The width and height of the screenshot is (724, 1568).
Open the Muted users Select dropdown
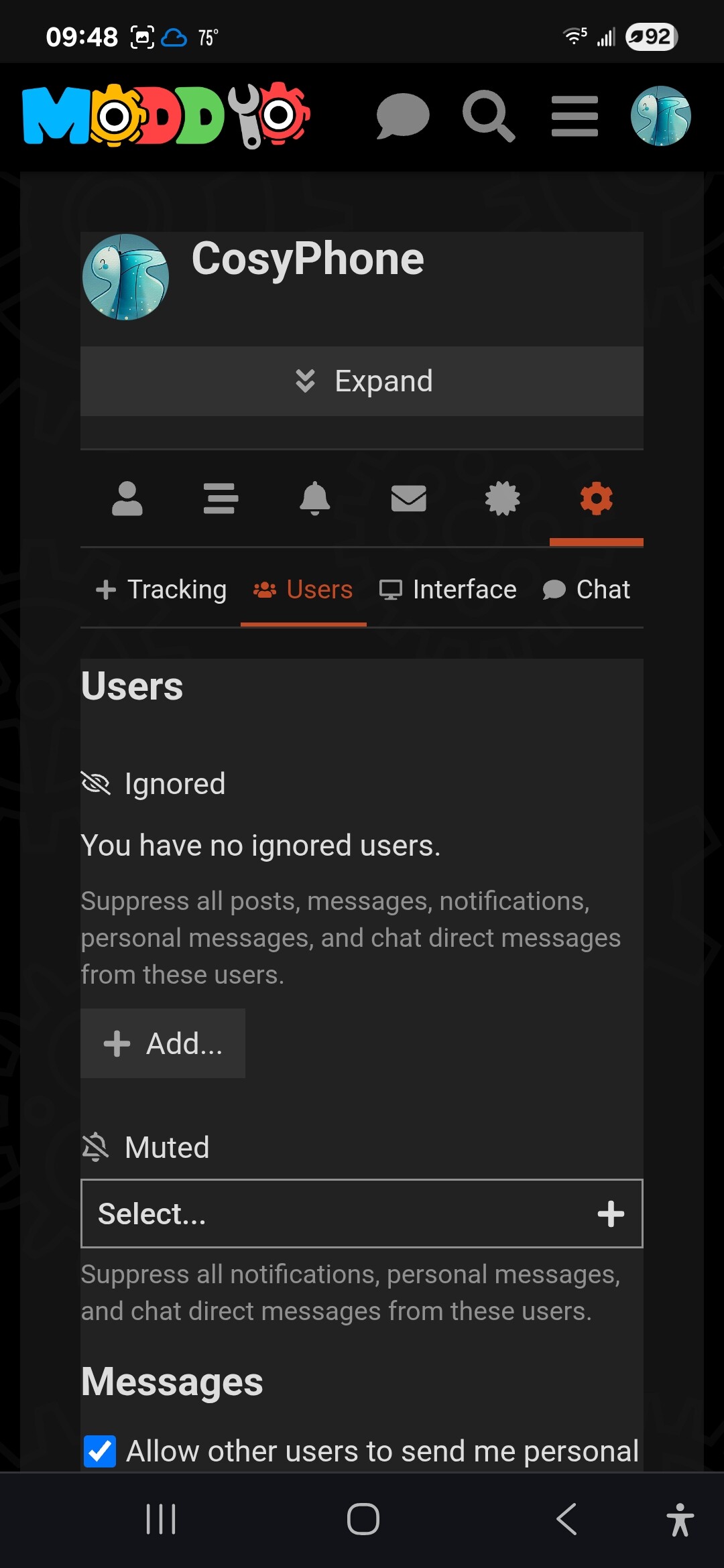click(x=362, y=1214)
